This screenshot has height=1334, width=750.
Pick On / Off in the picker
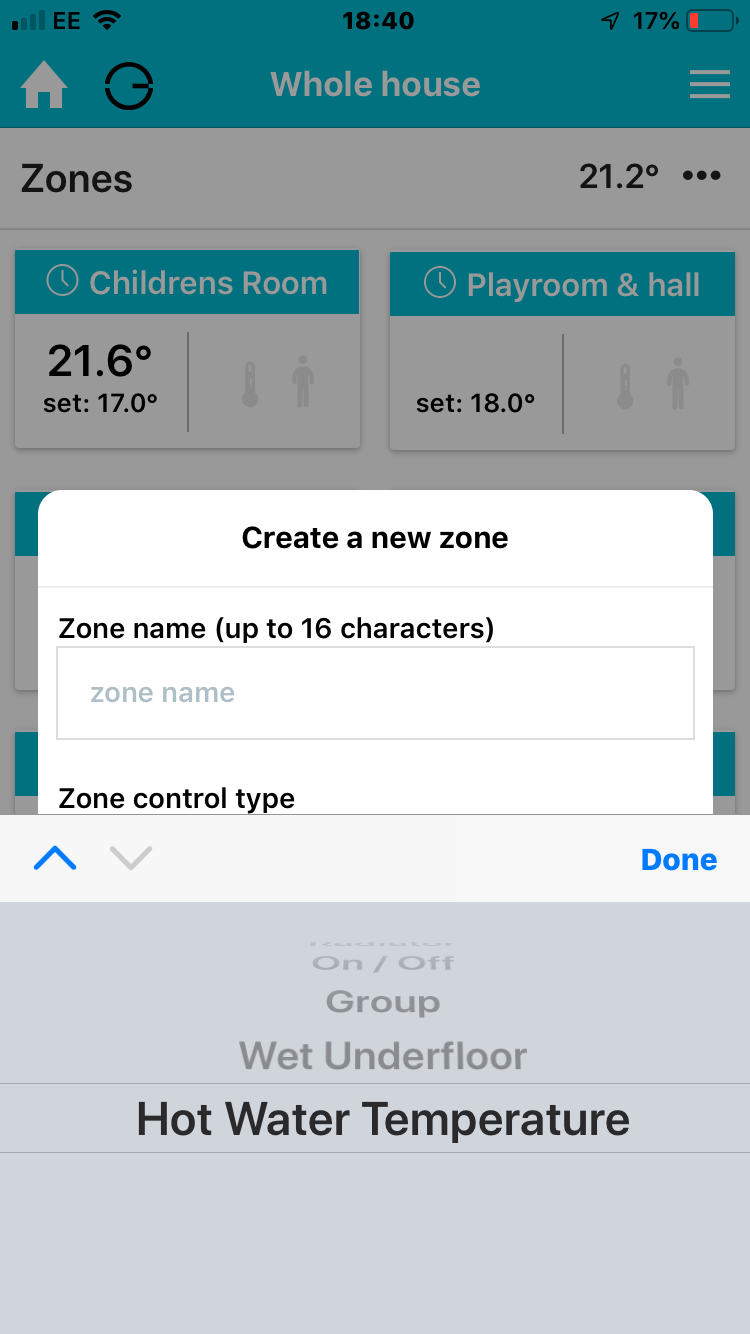tap(383, 963)
